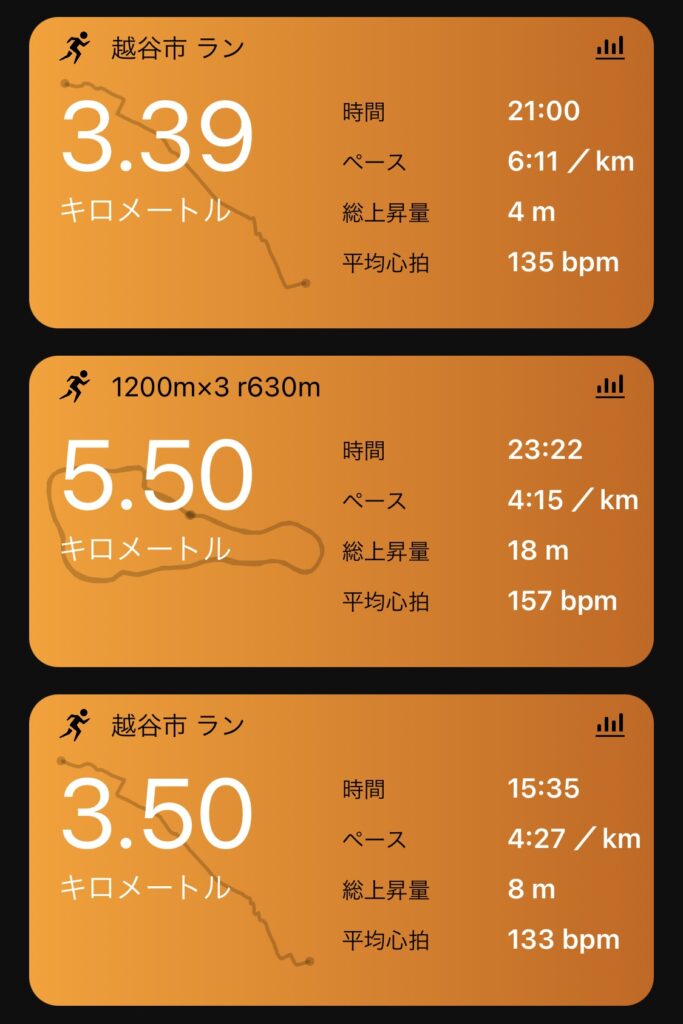View stats chart for the 3.39 km run
The height and width of the screenshot is (1024, 683).
click(x=609, y=47)
